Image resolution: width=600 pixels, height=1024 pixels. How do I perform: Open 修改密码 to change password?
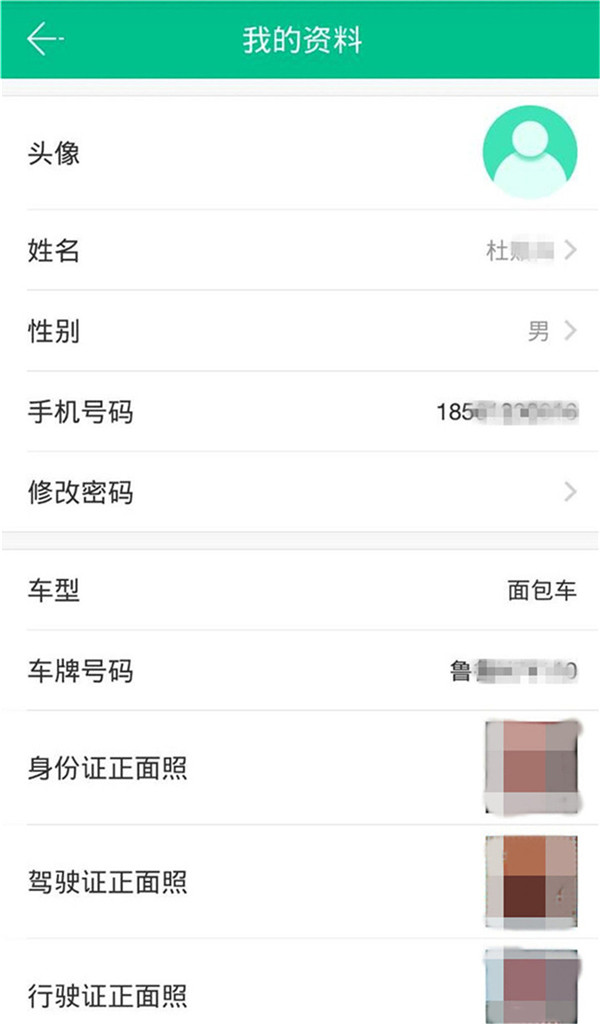click(x=300, y=492)
